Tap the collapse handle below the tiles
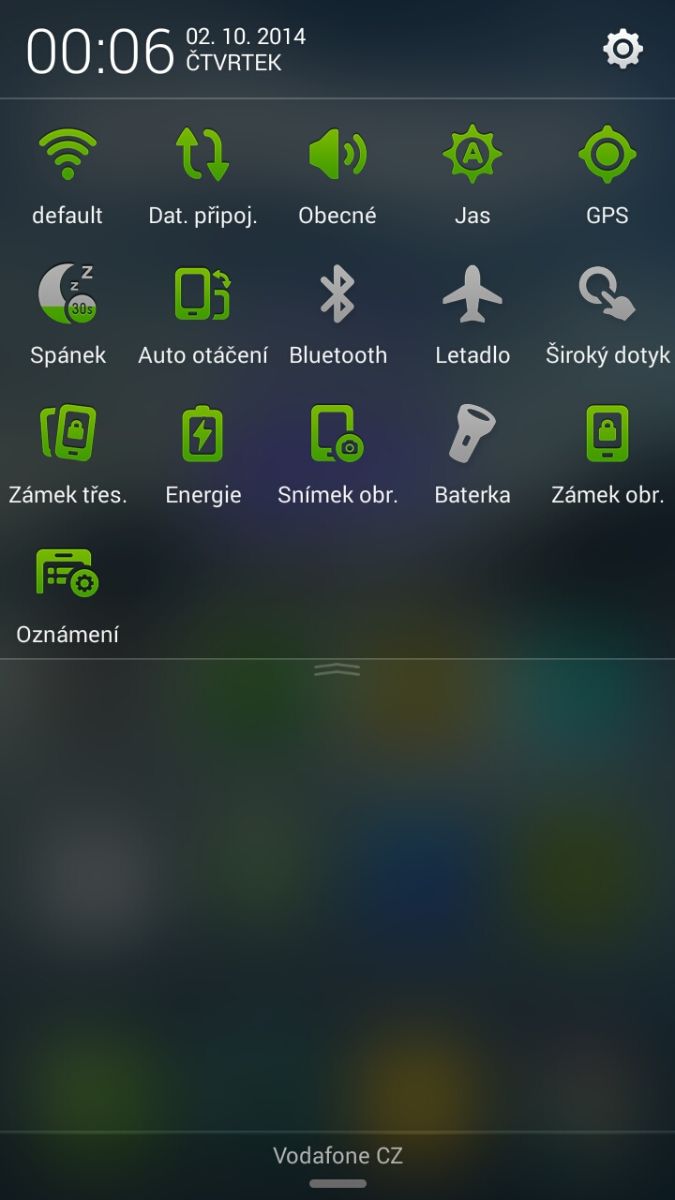675x1200 pixels. tap(337, 670)
